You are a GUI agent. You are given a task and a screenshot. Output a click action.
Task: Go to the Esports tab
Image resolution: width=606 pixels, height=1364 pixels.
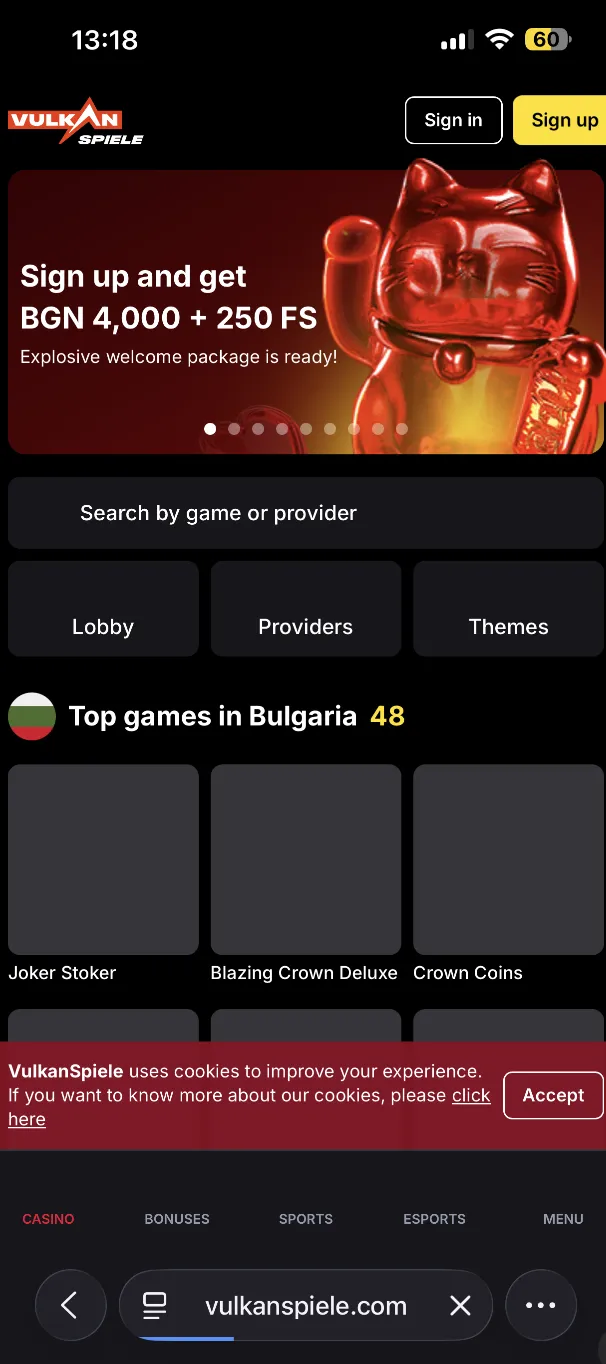434,1219
